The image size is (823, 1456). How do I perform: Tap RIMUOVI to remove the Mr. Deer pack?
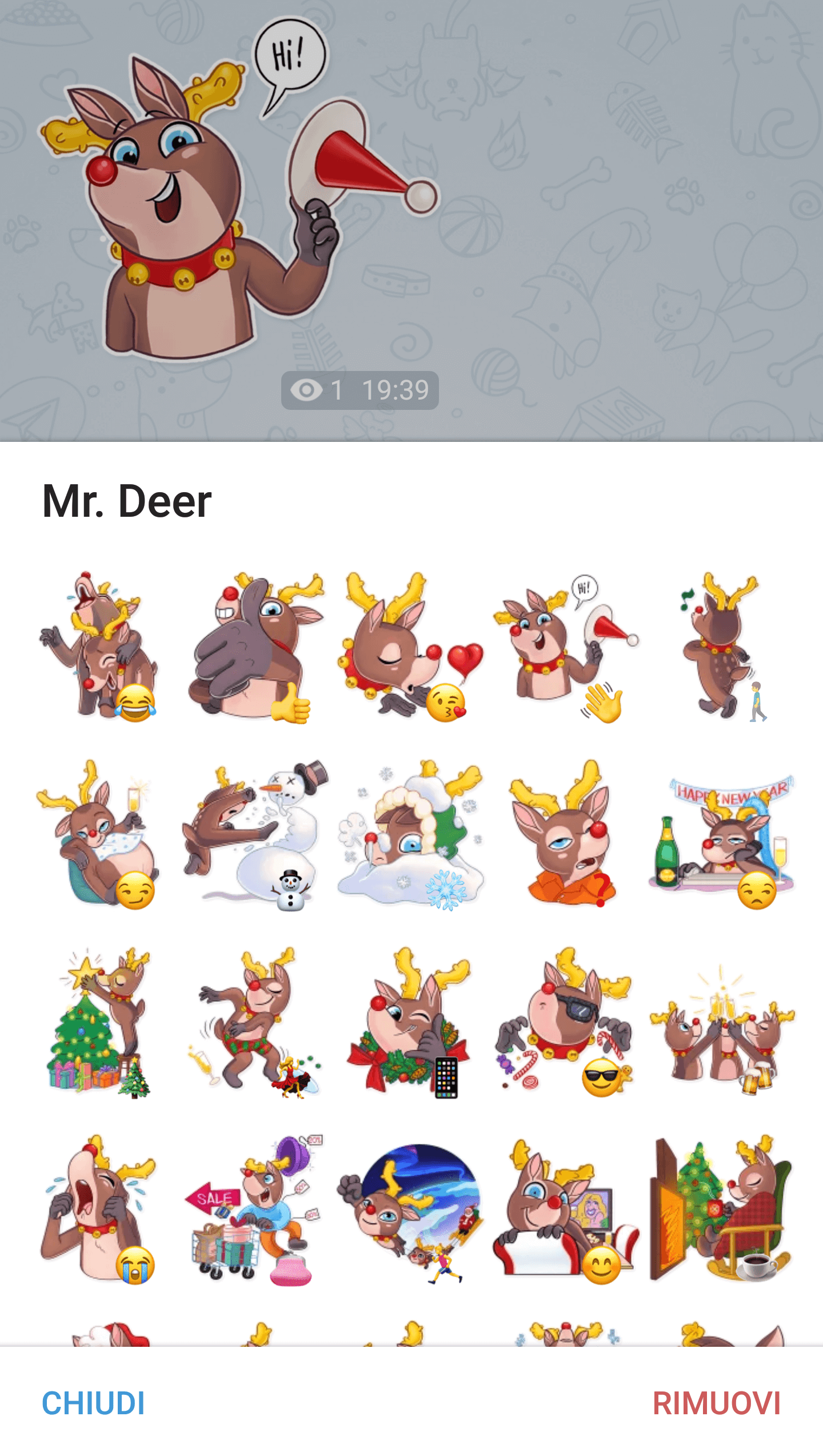click(717, 1403)
